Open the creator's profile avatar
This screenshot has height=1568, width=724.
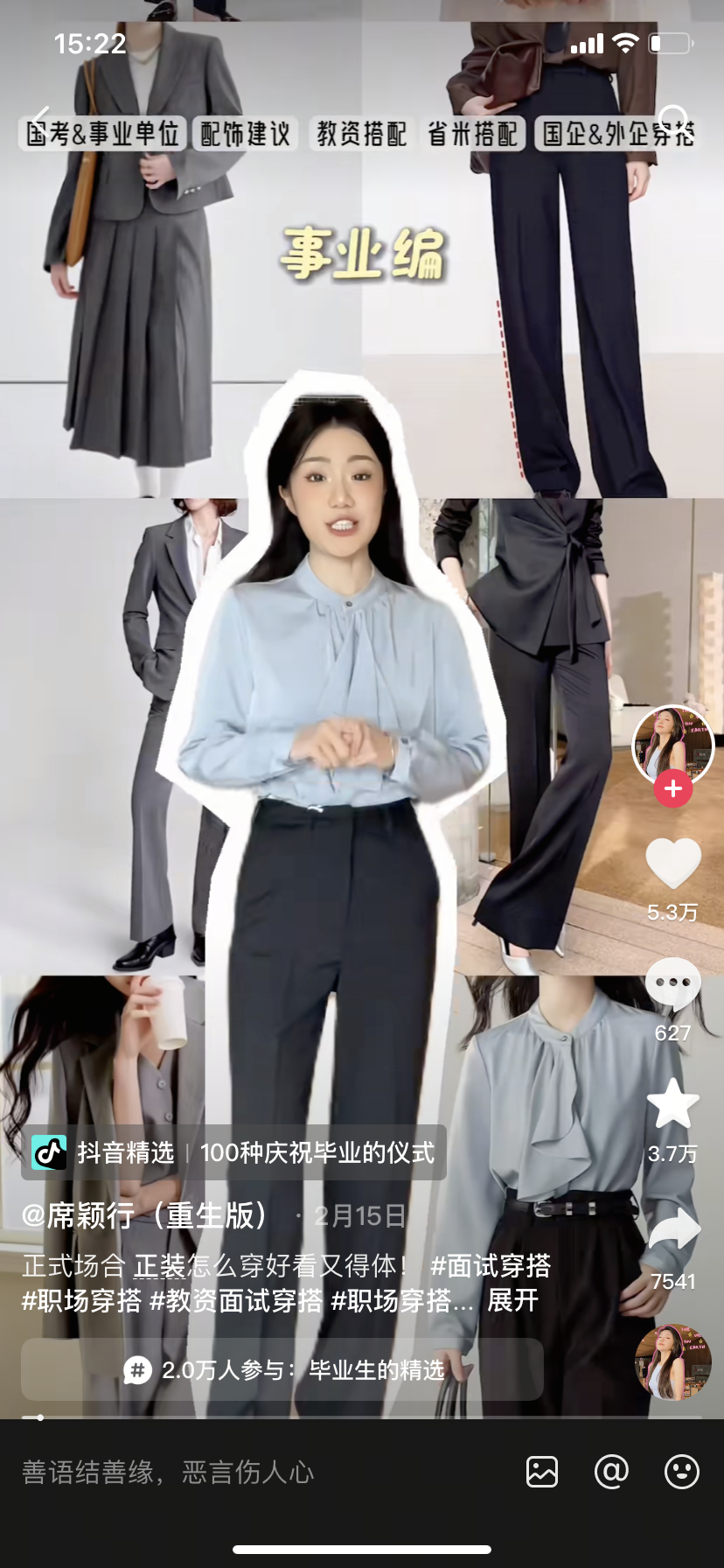672,745
